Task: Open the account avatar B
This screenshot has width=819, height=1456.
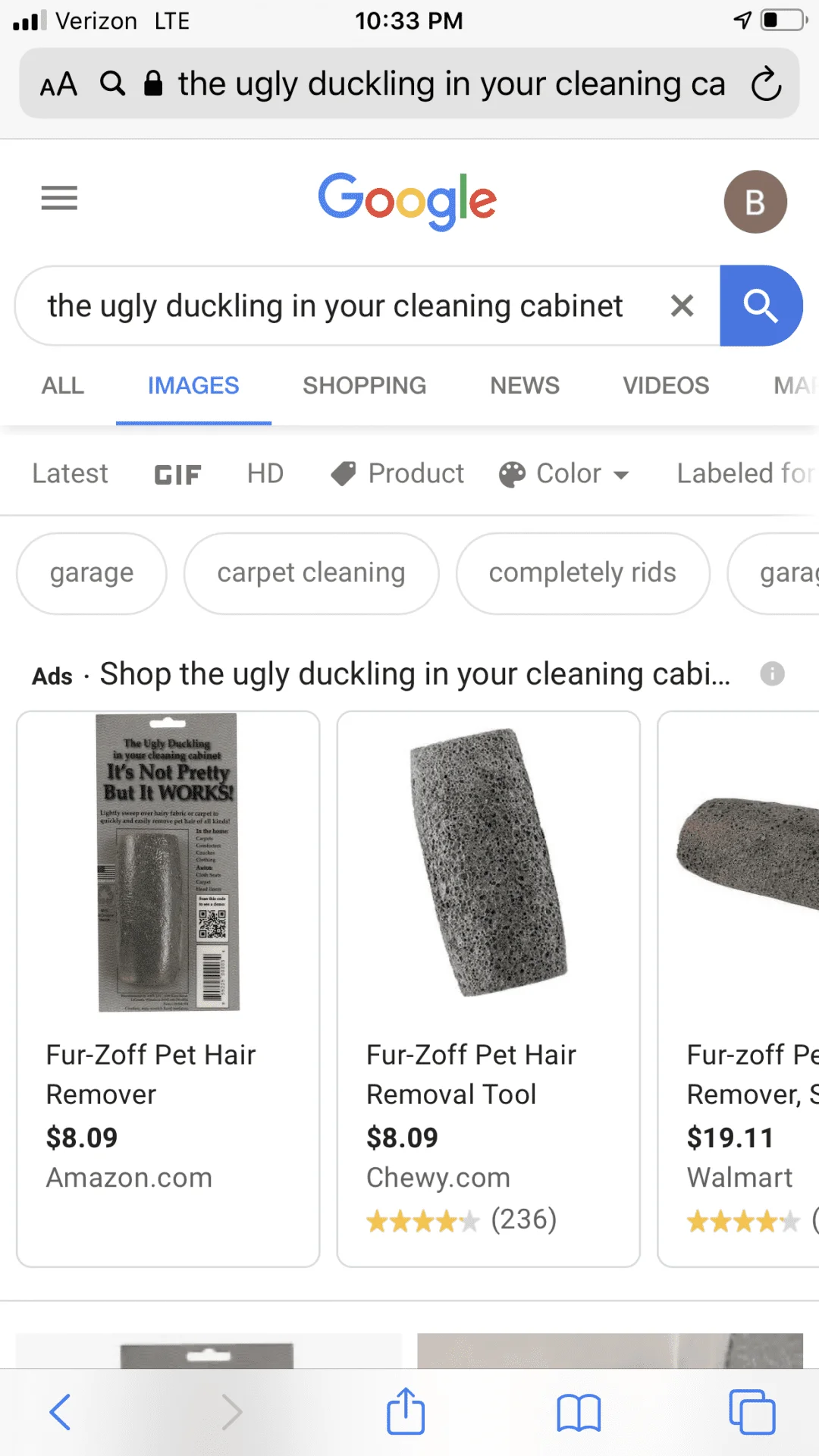Action: tap(755, 202)
